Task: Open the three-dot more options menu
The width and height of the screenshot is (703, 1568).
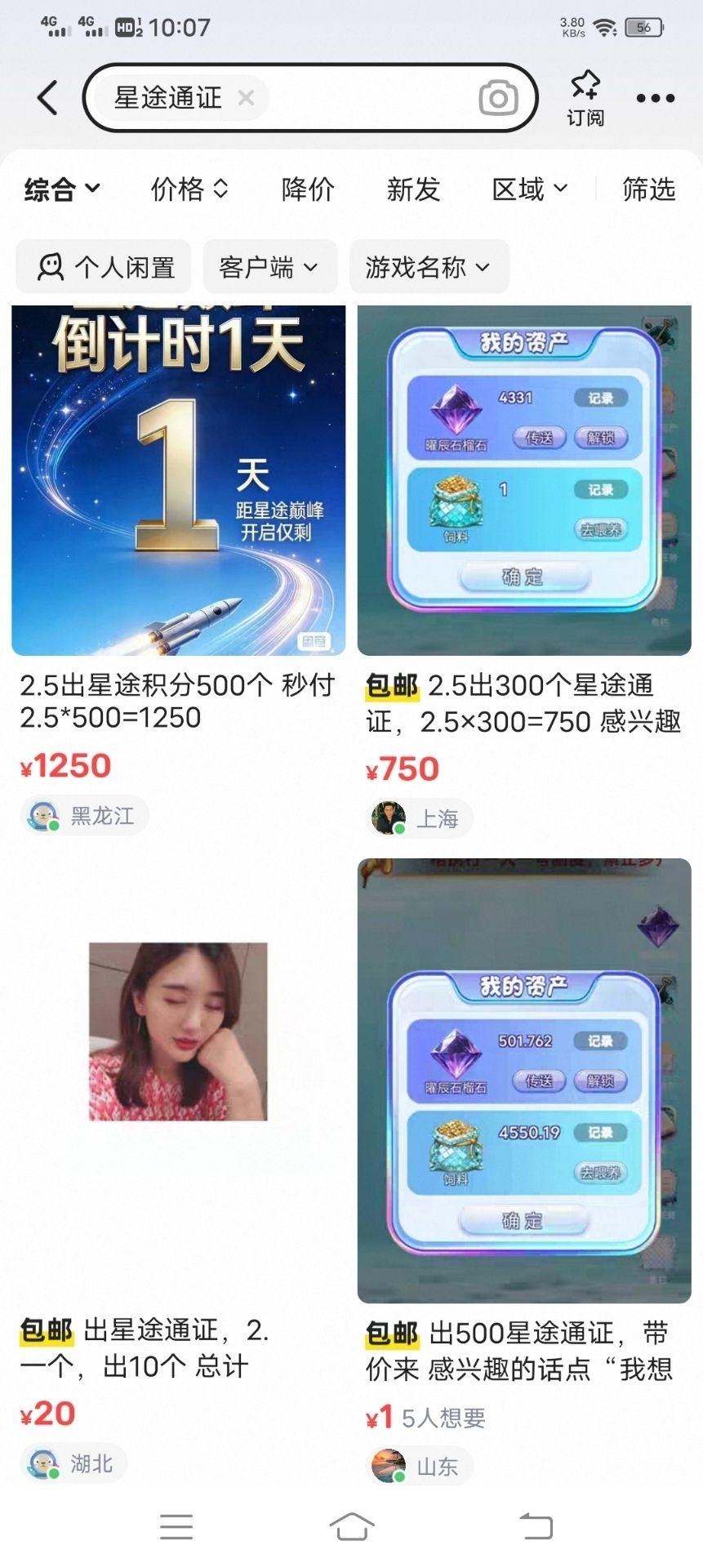Action: click(x=653, y=97)
